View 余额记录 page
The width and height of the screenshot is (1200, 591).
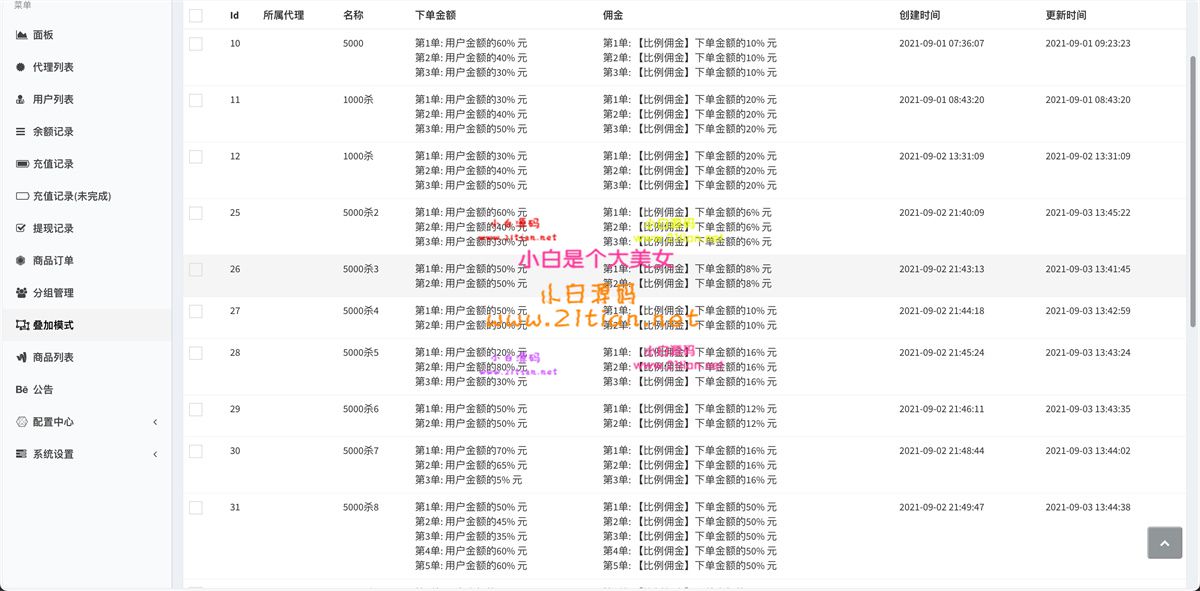tap(52, 131)
